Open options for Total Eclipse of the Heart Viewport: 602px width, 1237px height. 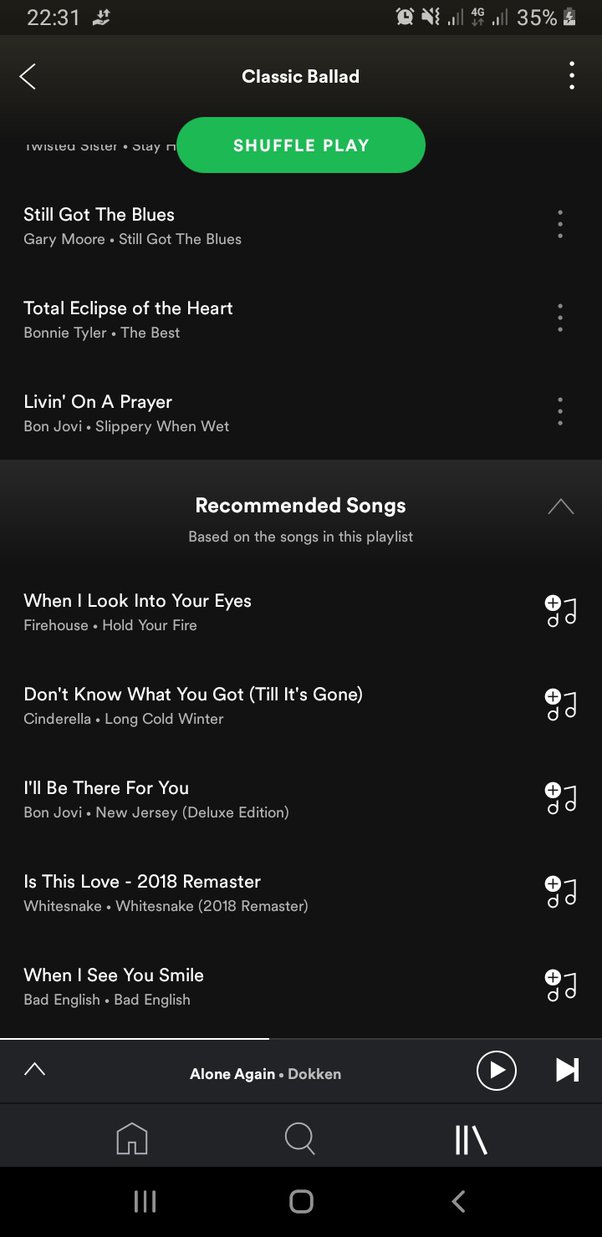[560, 318]
